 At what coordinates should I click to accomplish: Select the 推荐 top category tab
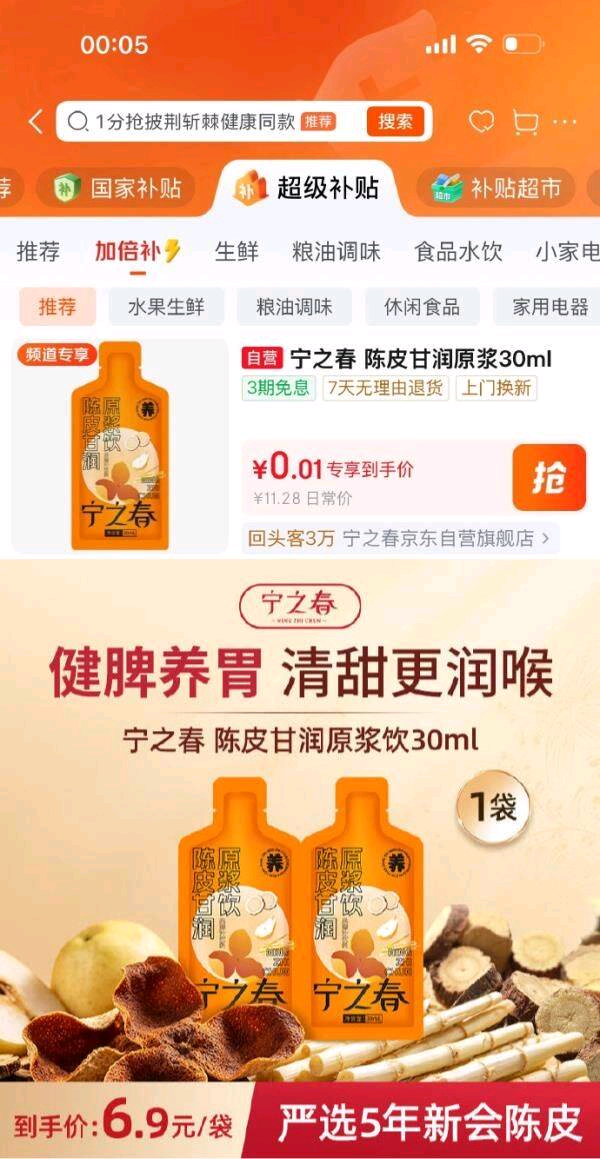click(38, 251)
